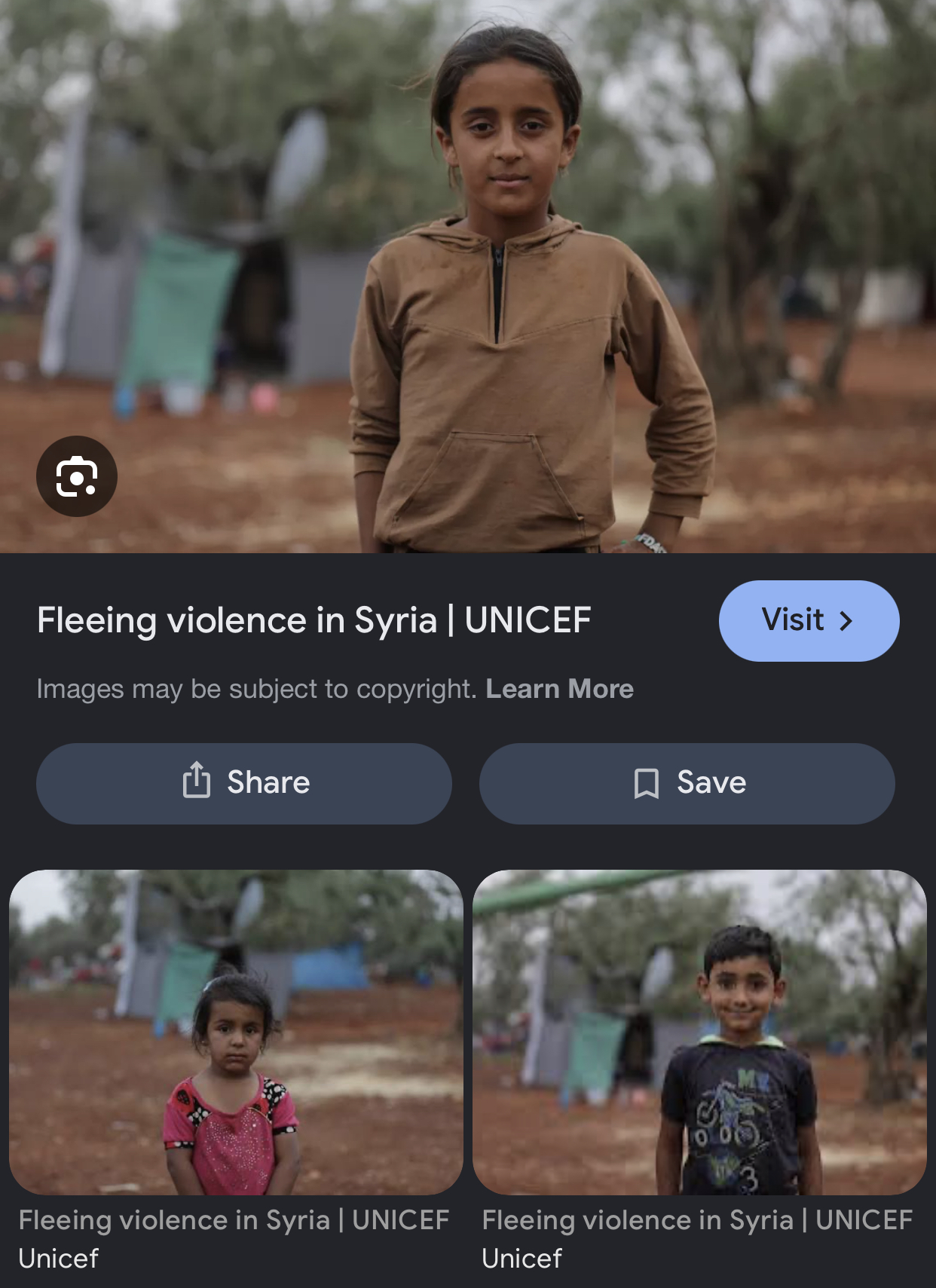Save the image to collections

pos(687,783)
